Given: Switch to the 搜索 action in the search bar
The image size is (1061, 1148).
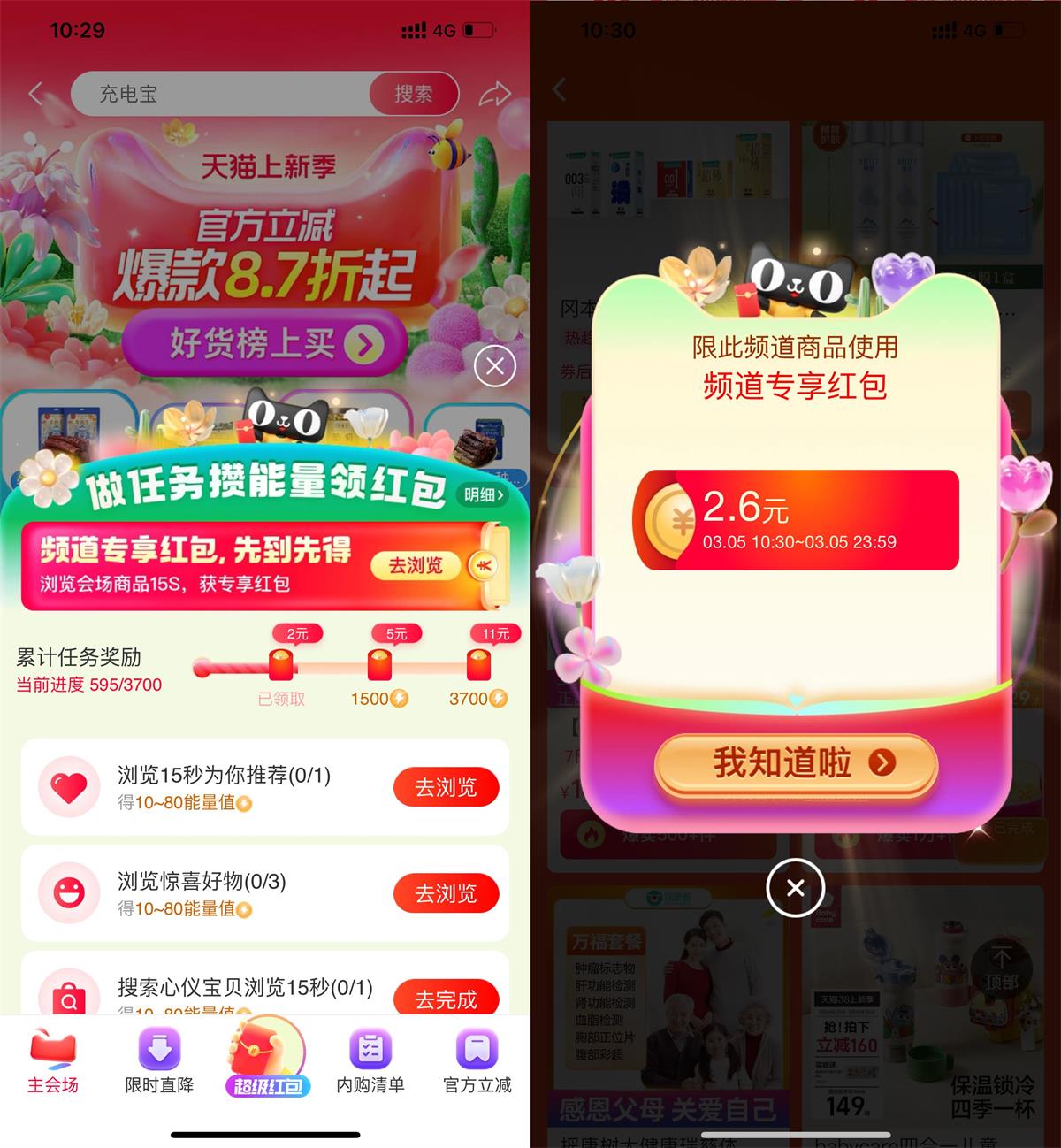Looking at the screenshot, I should [x=412, y=94].
